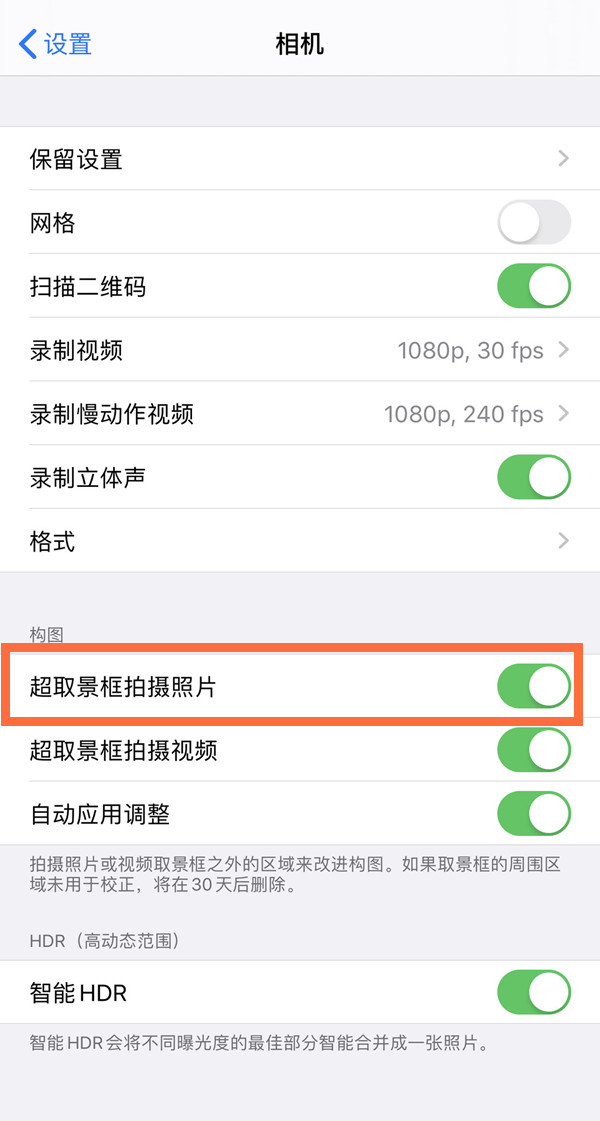Open 录制视频 resolution settings
Viewport: 600px width, 1121px height.
[x=300, y=351]
